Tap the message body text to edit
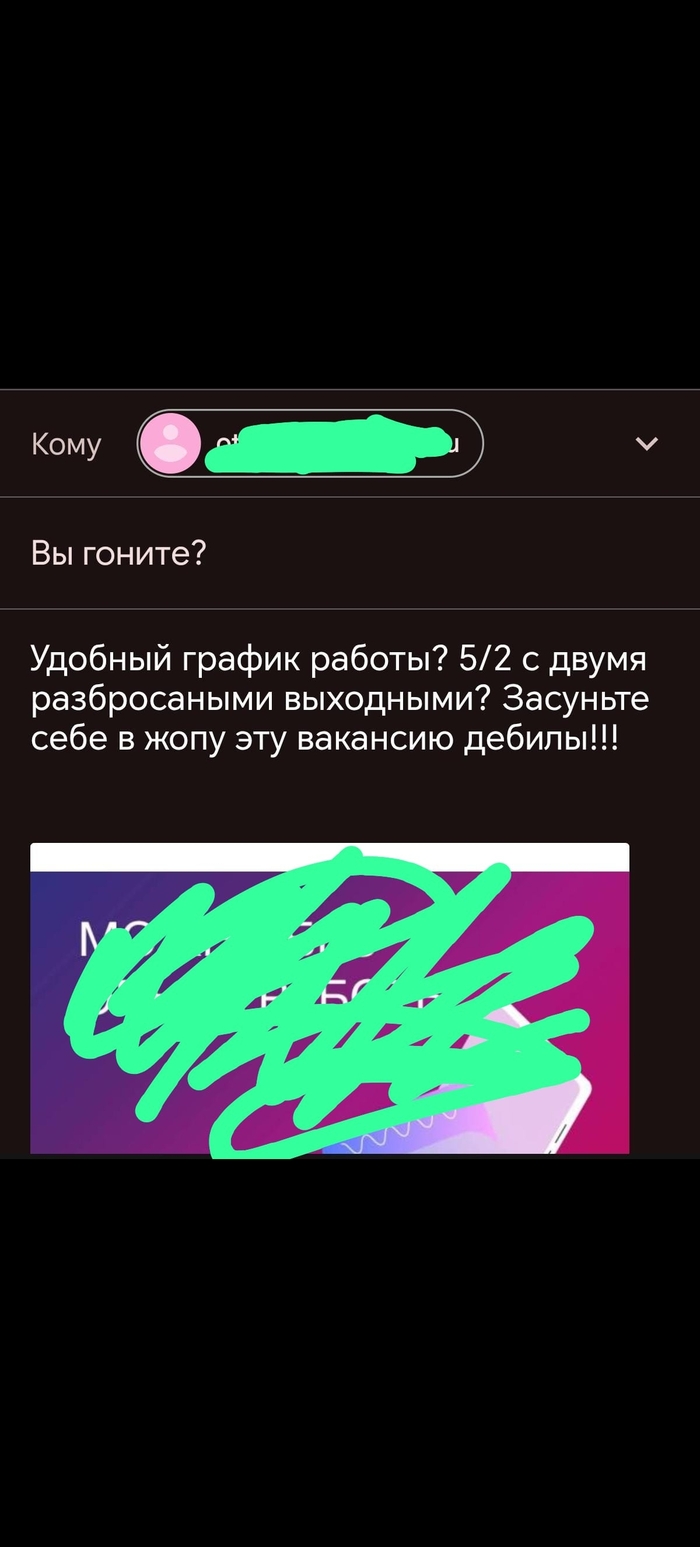Image resolution: width=700 pixels, height=1547 pixels. 340,698
